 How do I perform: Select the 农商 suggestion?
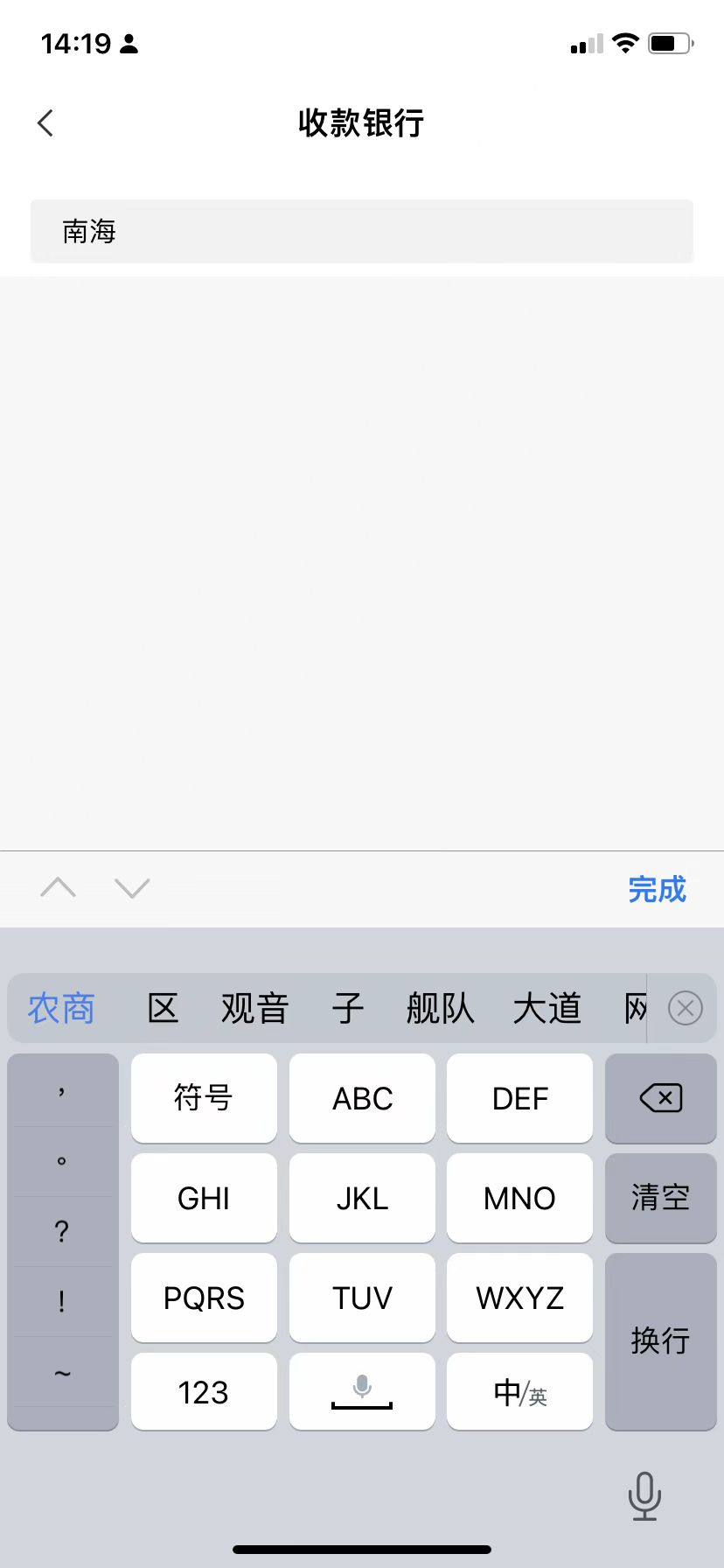tap(61, 1008)
